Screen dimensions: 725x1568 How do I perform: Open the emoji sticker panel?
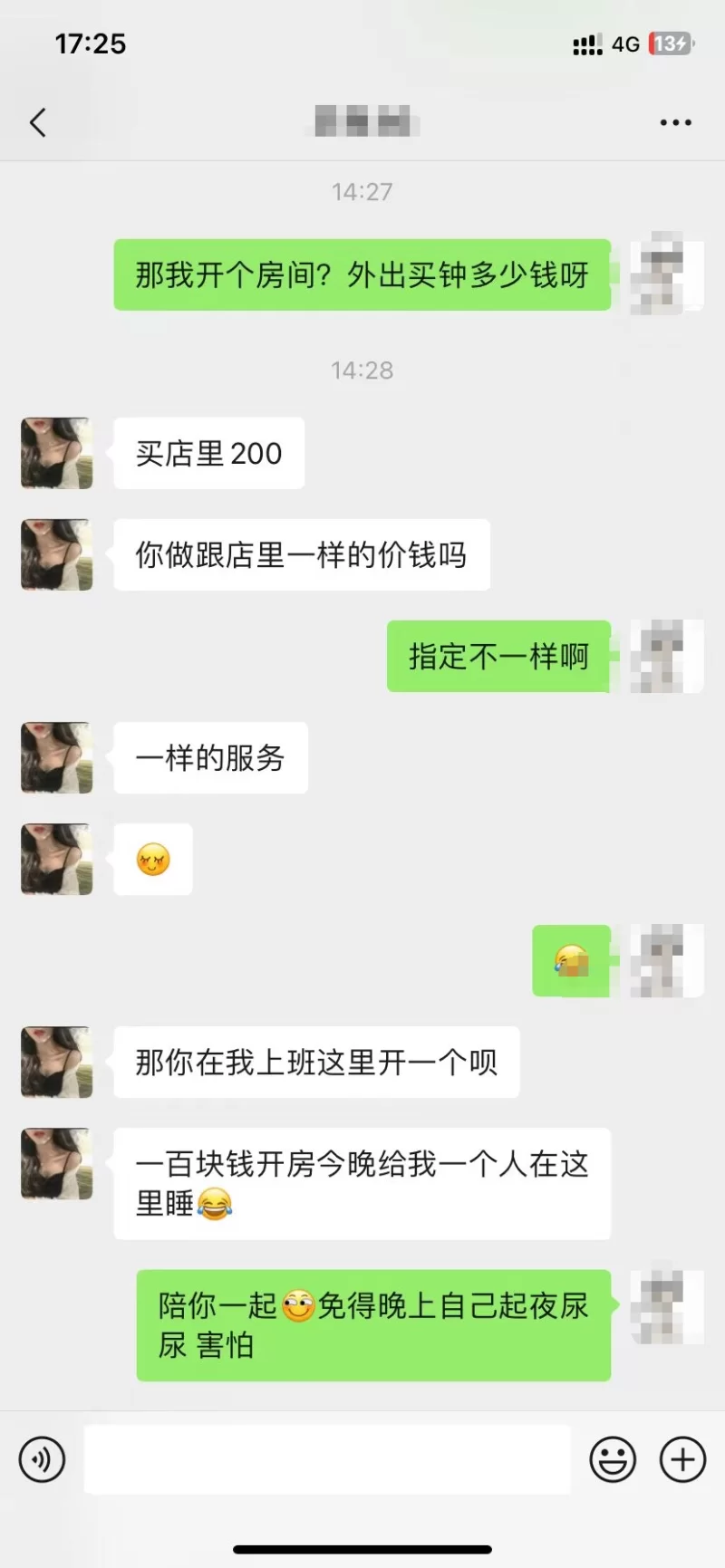click(x=613, y=1459)
